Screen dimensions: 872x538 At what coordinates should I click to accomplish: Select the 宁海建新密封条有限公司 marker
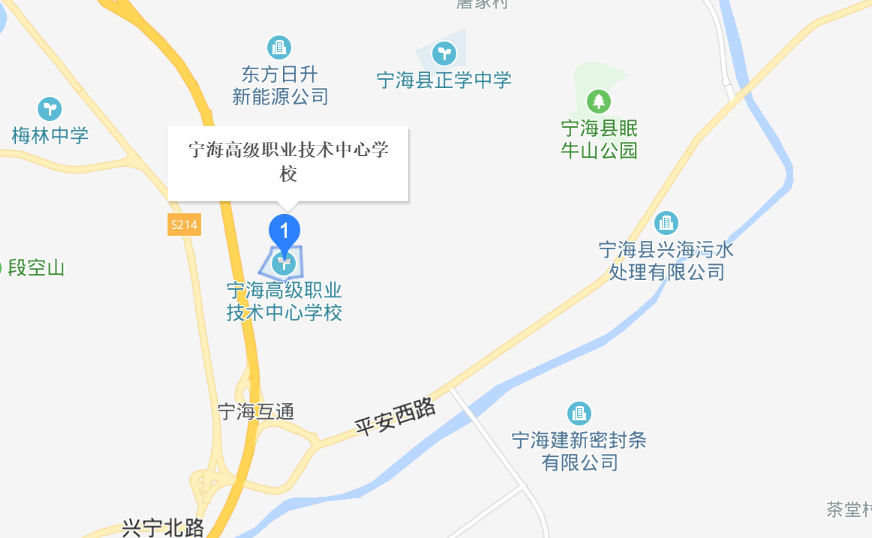point(579,412)
